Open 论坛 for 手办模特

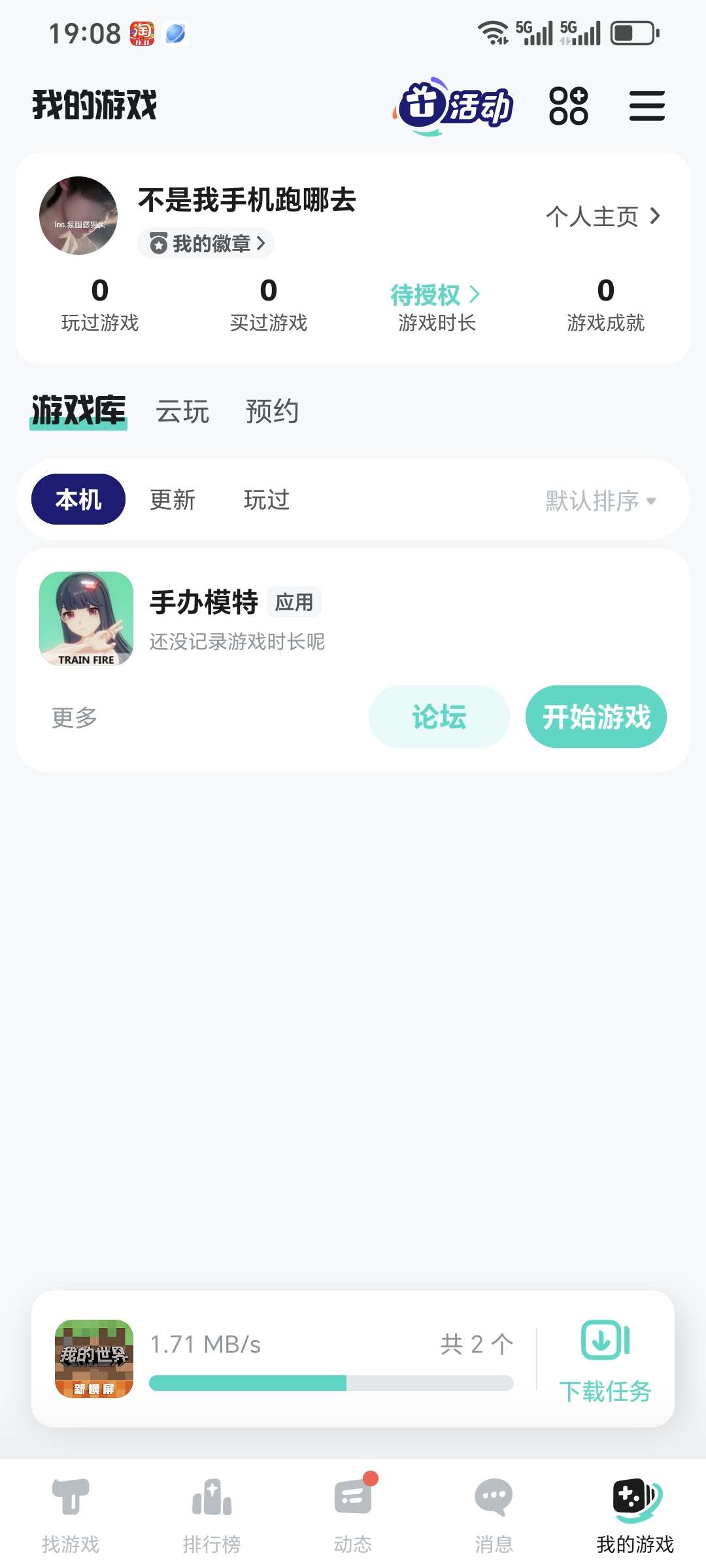point(439,717)
